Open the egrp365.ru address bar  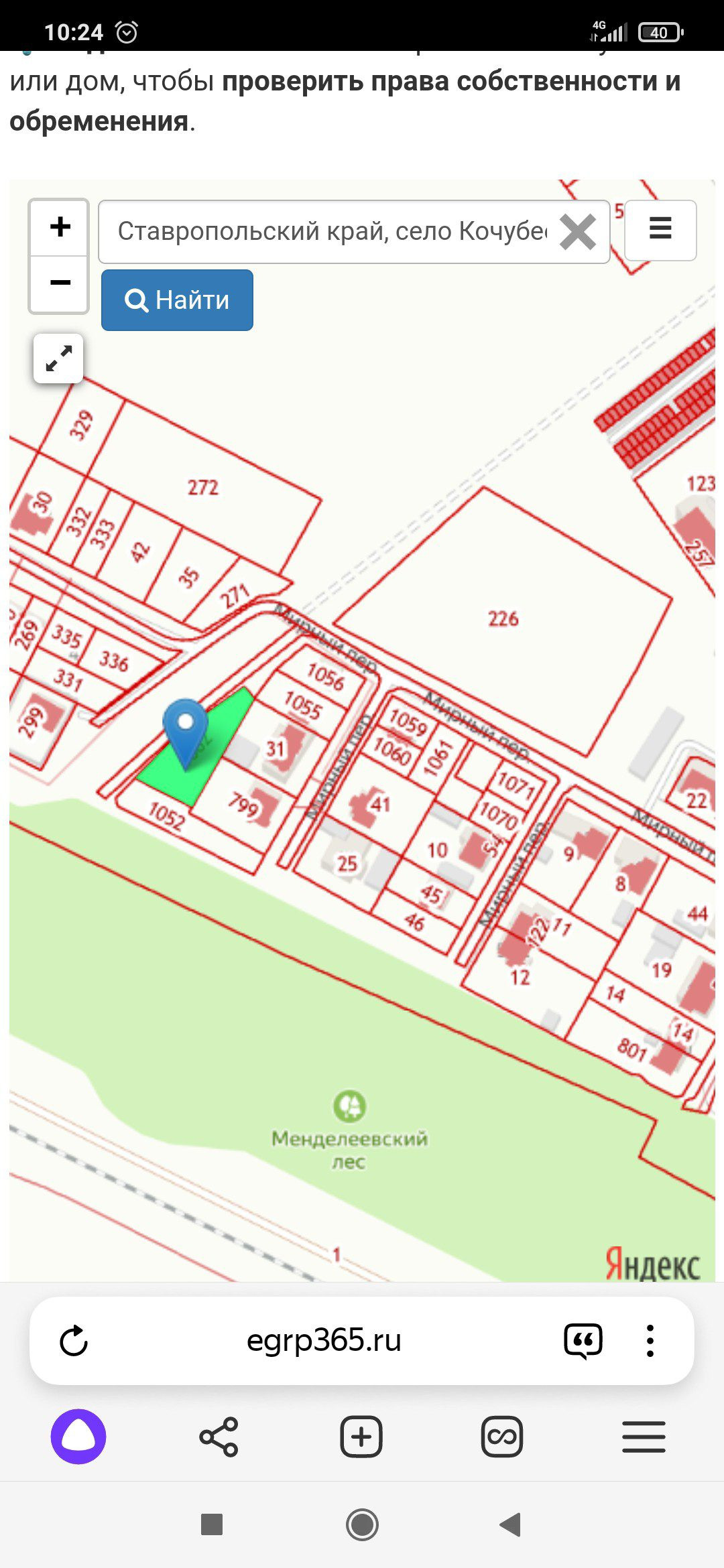pos(324,1340)
